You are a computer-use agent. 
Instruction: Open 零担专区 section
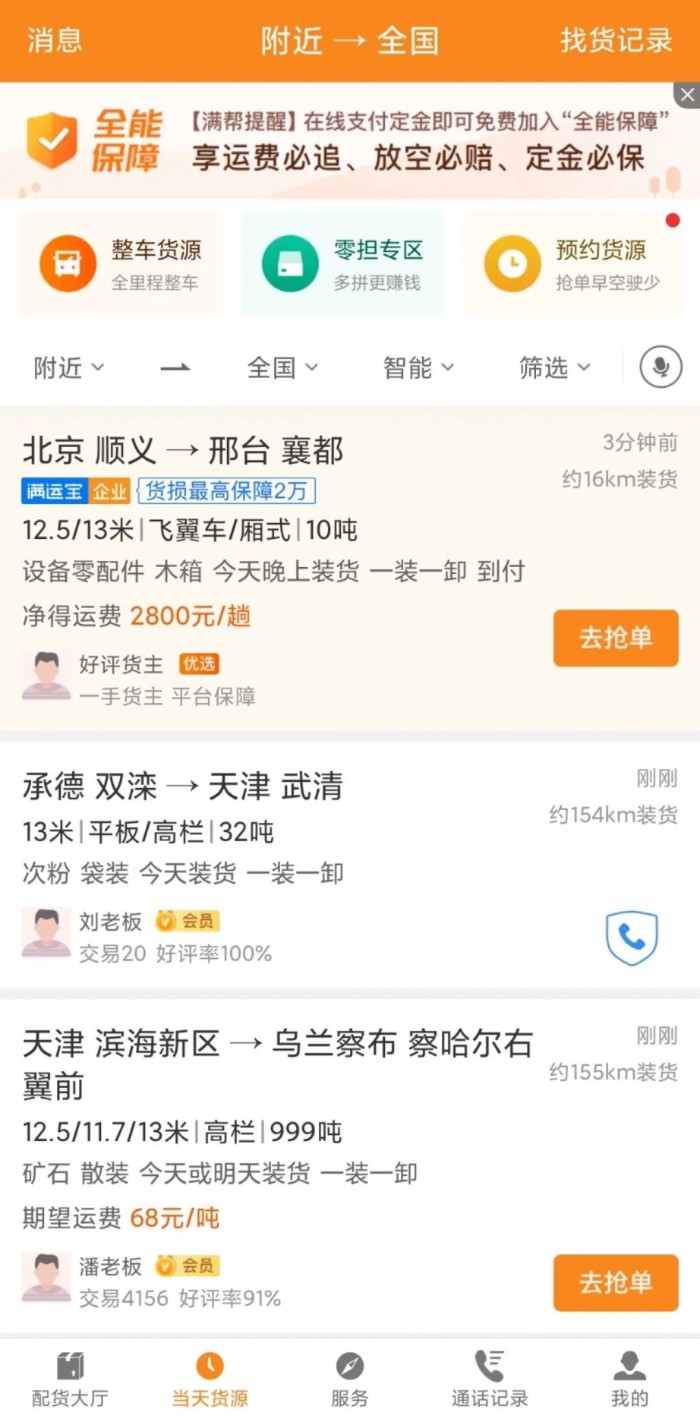coord(342,264)
